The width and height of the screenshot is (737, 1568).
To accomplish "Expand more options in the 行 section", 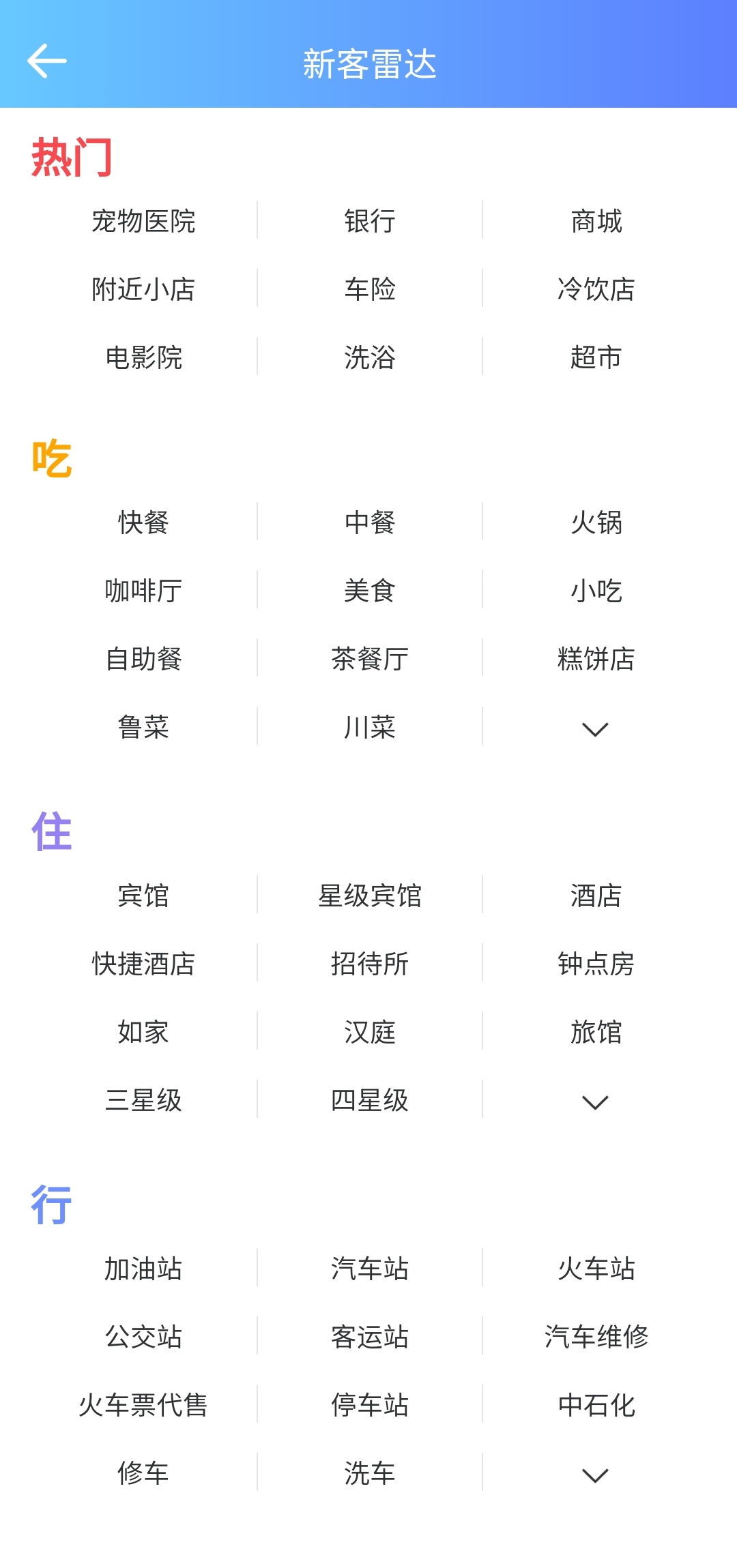I will (x=595, y=1475).
